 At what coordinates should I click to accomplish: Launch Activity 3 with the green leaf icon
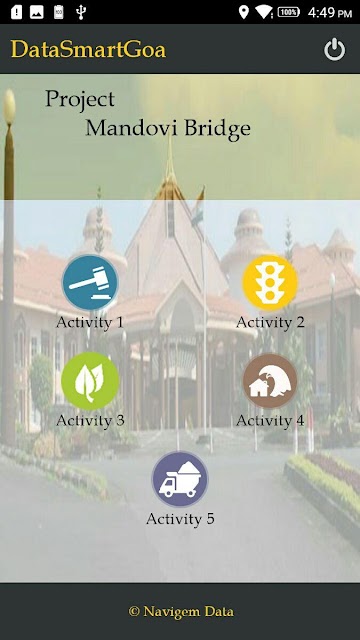pos(90,381)
